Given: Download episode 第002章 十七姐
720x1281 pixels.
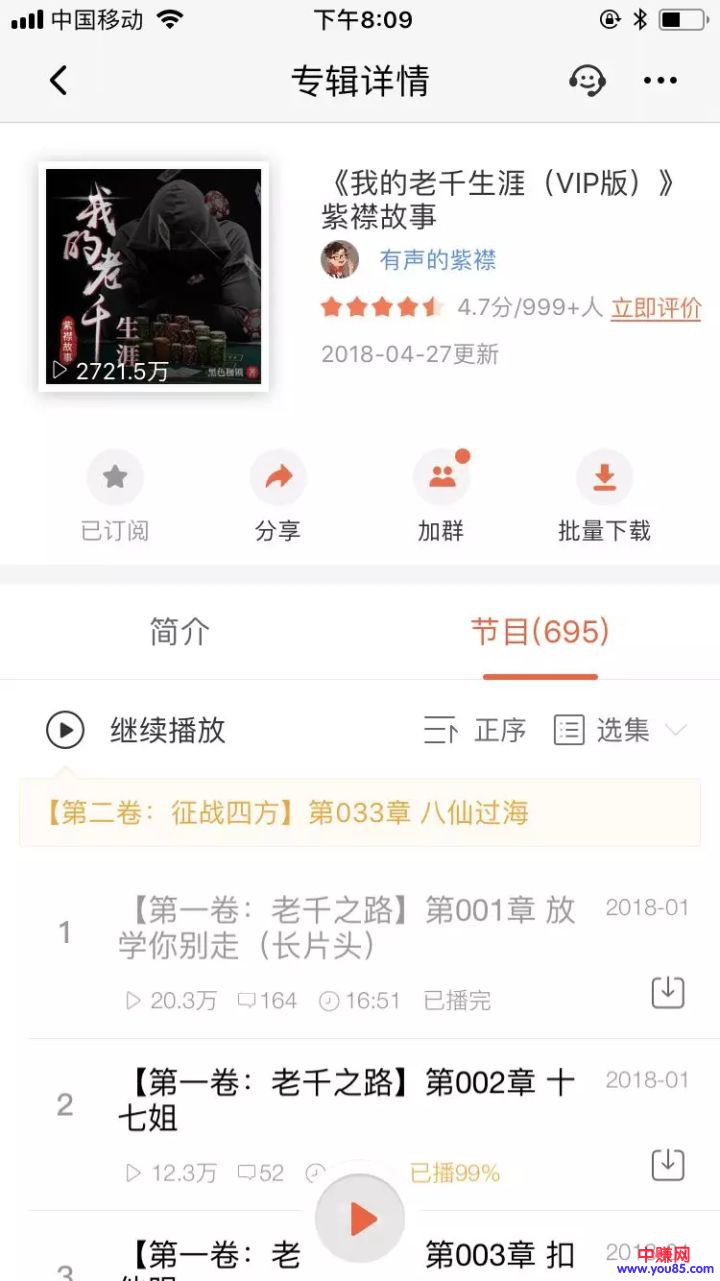Looking at the screenshot, I should (x=668, y=1164).
